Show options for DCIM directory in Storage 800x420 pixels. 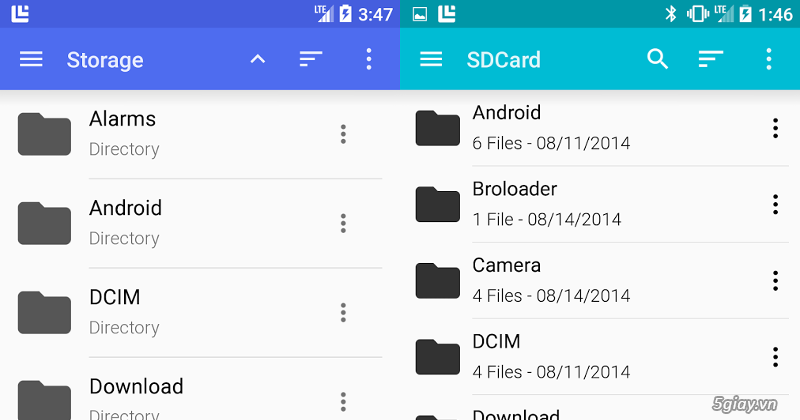coord(343,312)
